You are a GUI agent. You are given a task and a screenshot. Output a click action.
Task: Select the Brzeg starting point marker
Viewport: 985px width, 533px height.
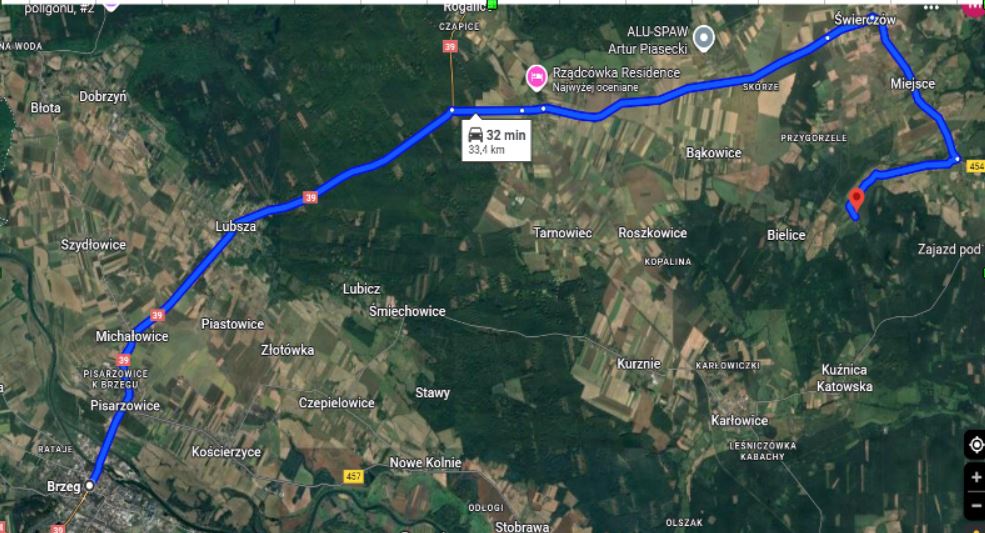(89, 485)
